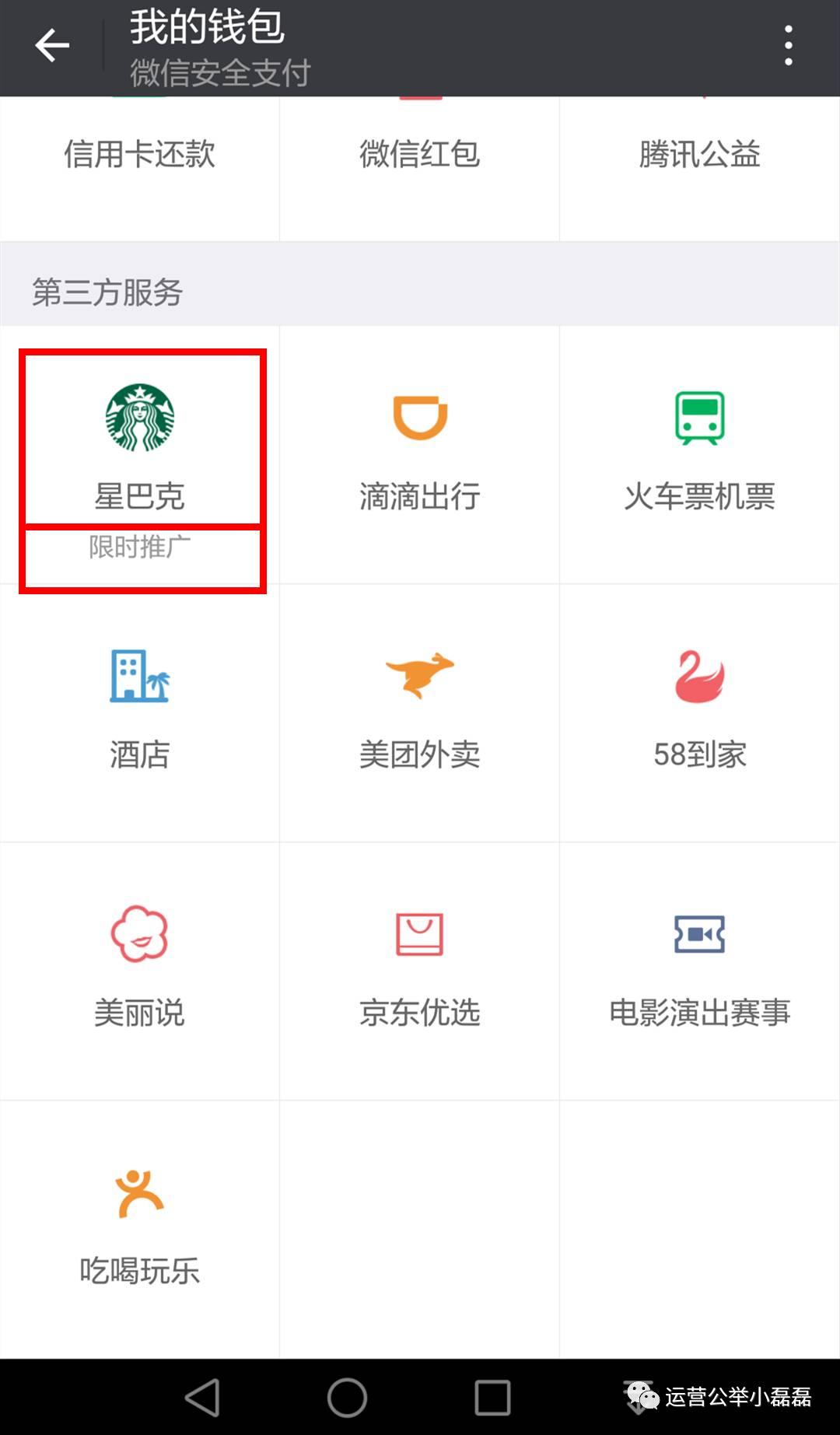Open 腾讯公益 charity service
The image size is (840, 1435).
pos(700,156)
